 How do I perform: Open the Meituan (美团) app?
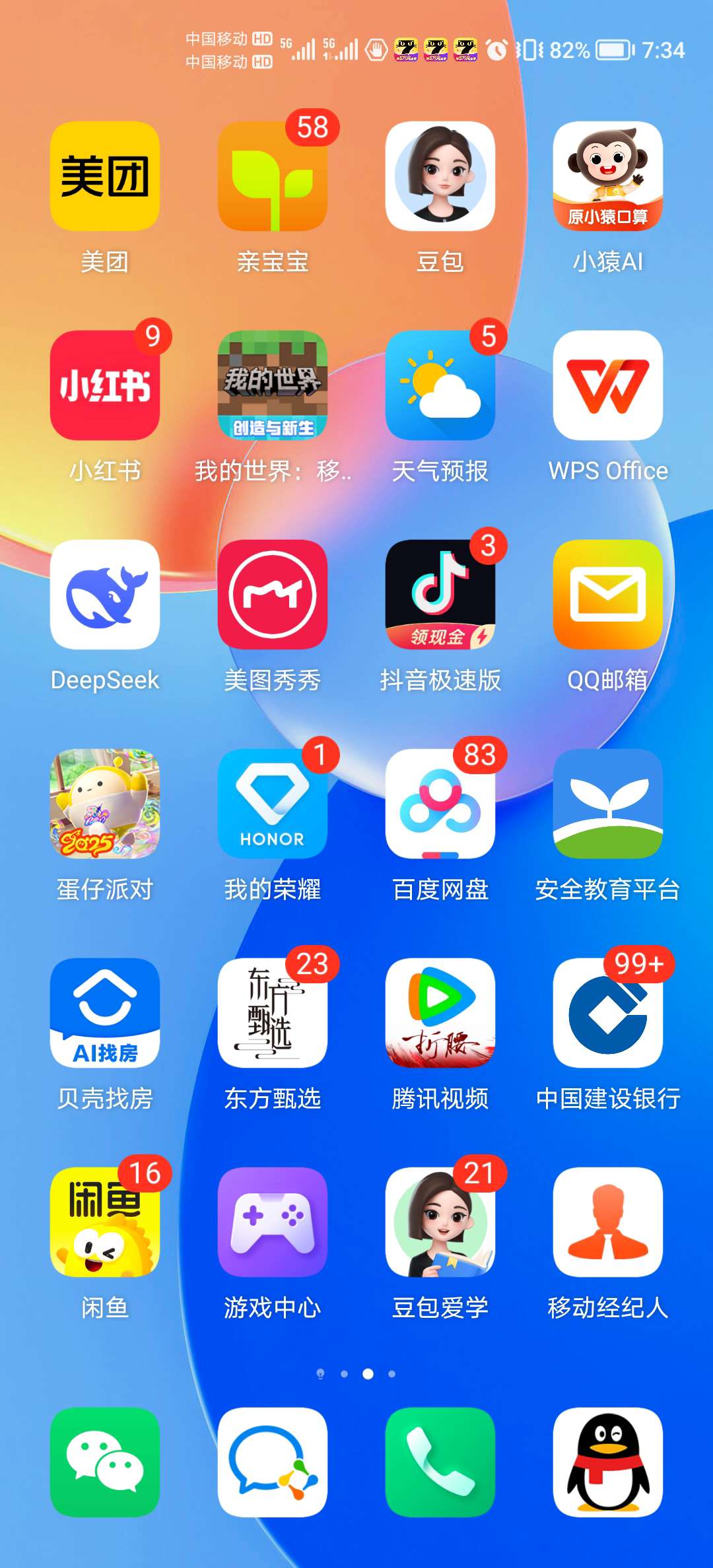tap(105, 176)
